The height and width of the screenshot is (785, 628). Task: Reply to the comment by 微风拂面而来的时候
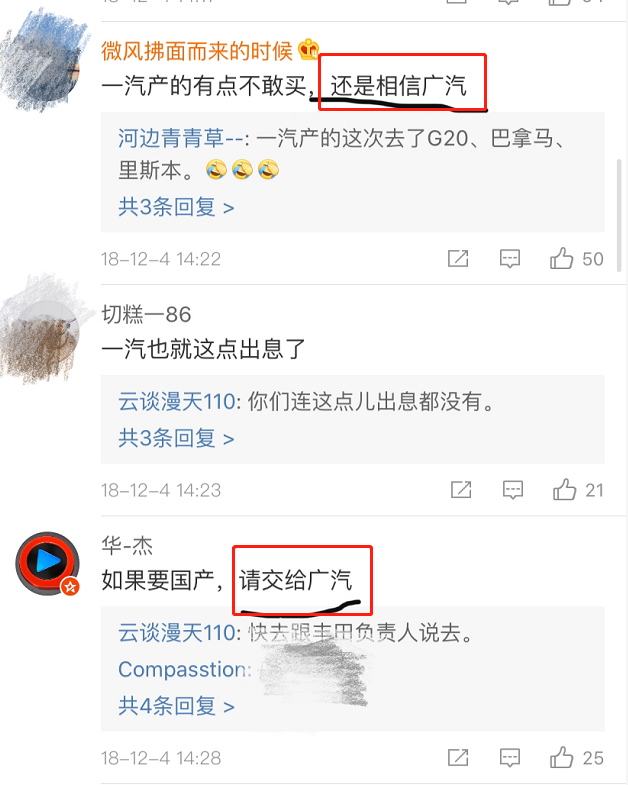[510, 259]
